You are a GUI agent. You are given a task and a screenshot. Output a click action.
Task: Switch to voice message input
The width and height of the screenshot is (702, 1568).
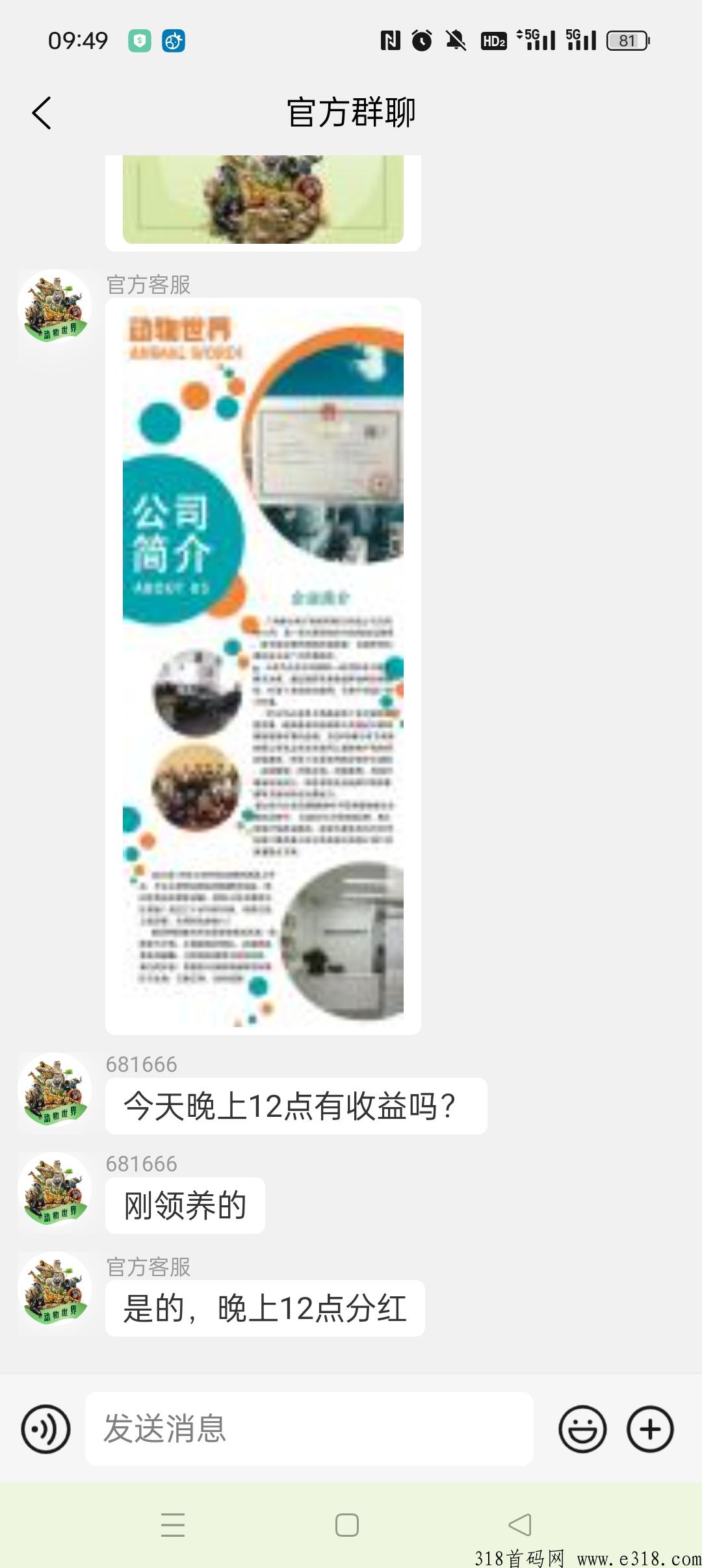(x=45, y=1428)
